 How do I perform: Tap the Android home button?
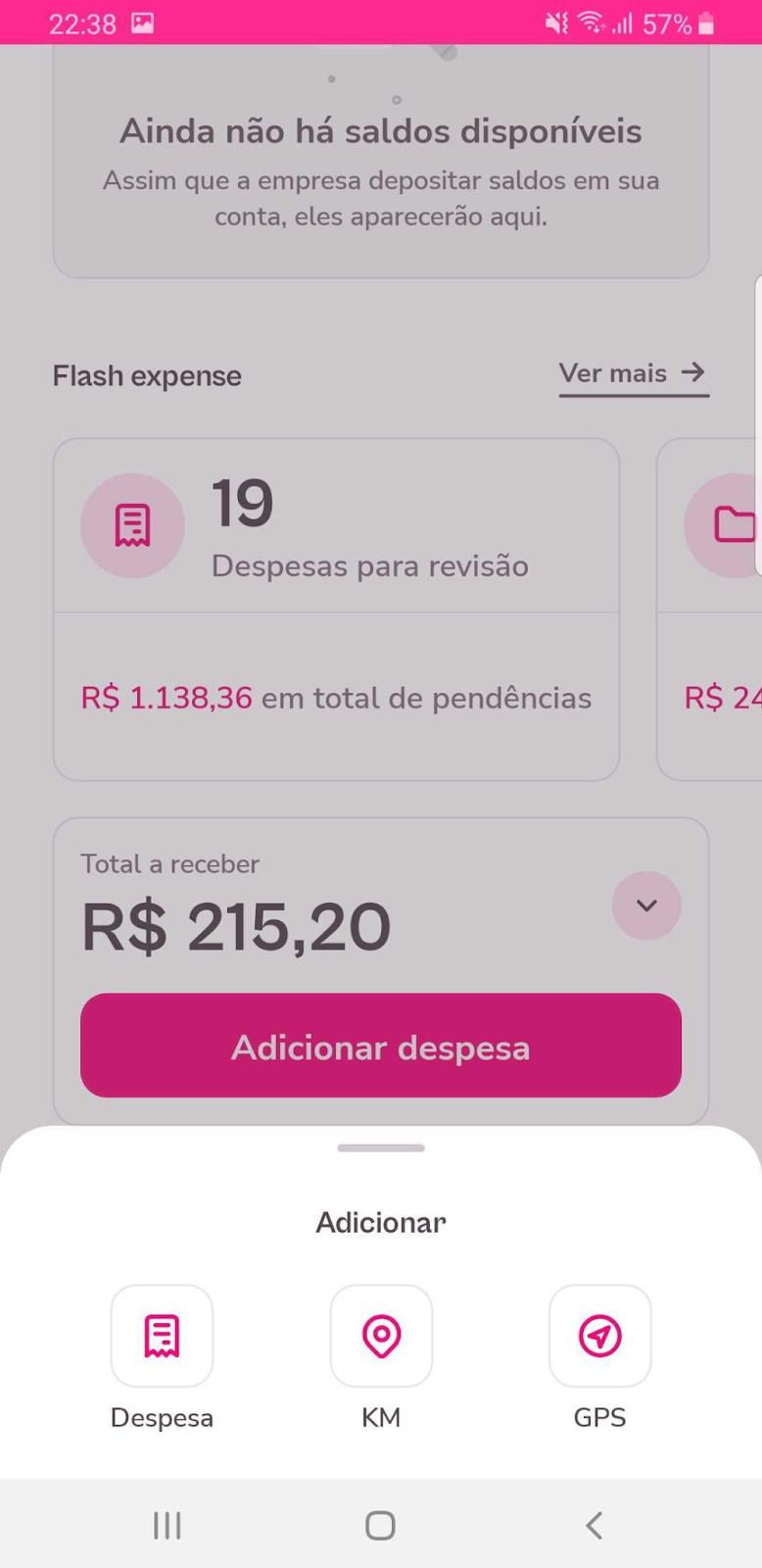pyautogui.click(x=380, y=1525)
